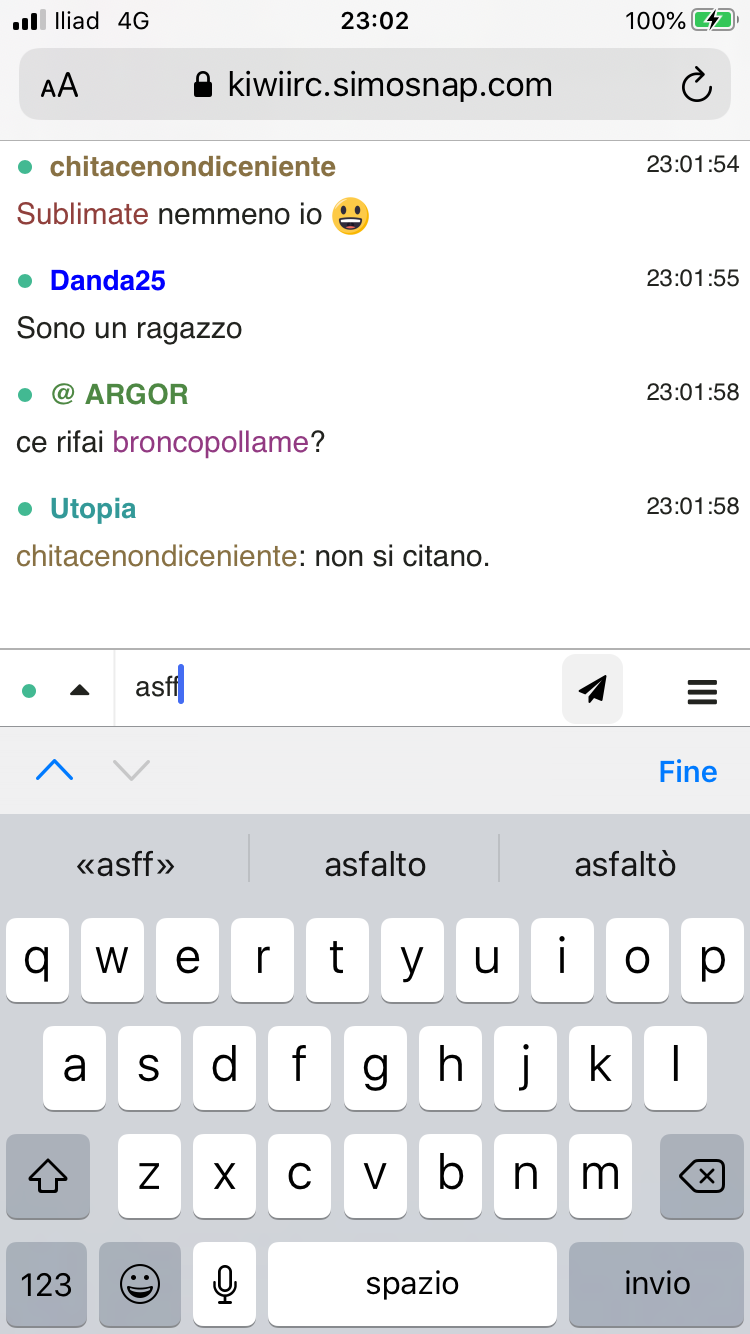750x1334 pixels.
Task: Select the nickname Utopia
Action: point(93,508)
